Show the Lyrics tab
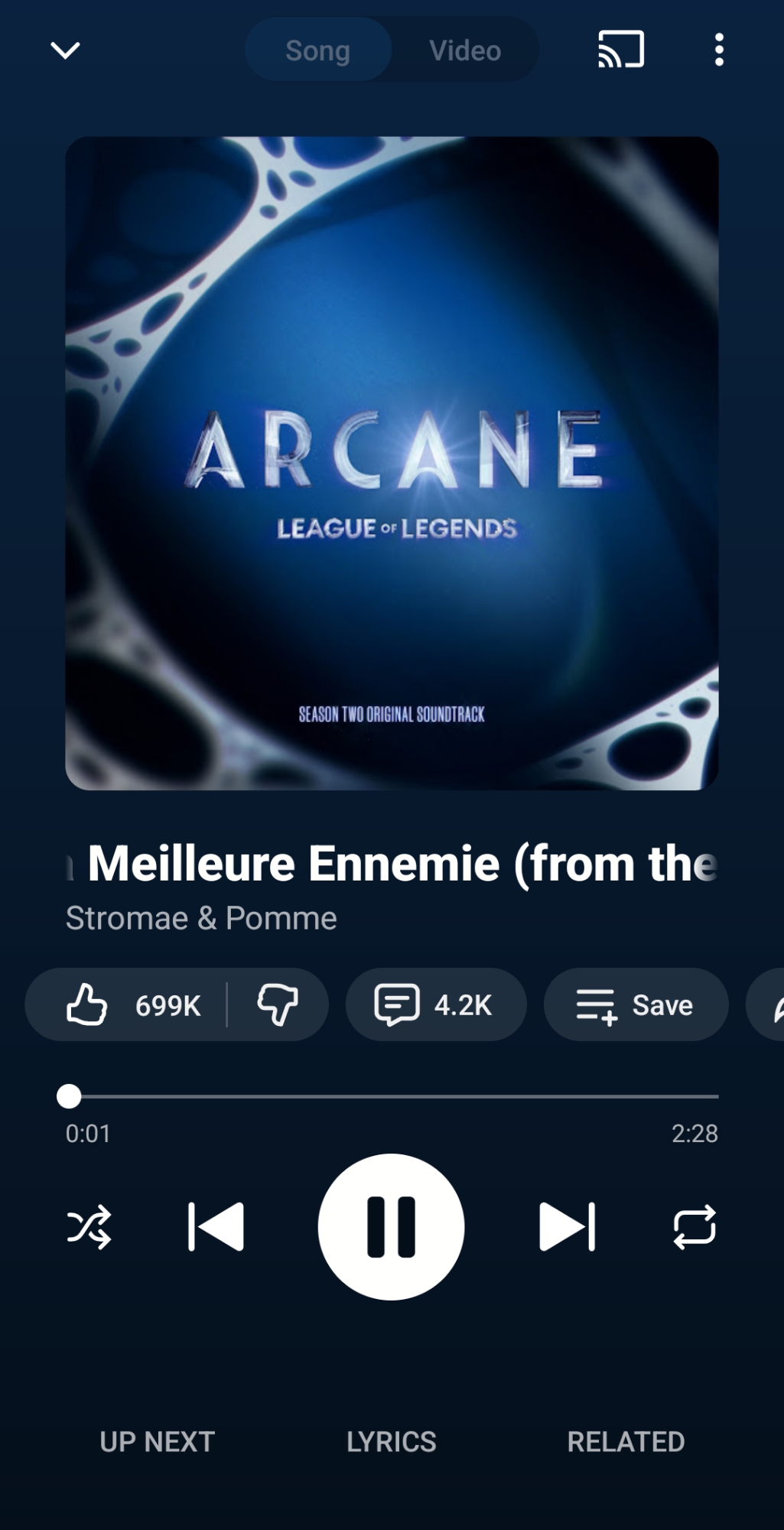 click(x=391, y=1442)
